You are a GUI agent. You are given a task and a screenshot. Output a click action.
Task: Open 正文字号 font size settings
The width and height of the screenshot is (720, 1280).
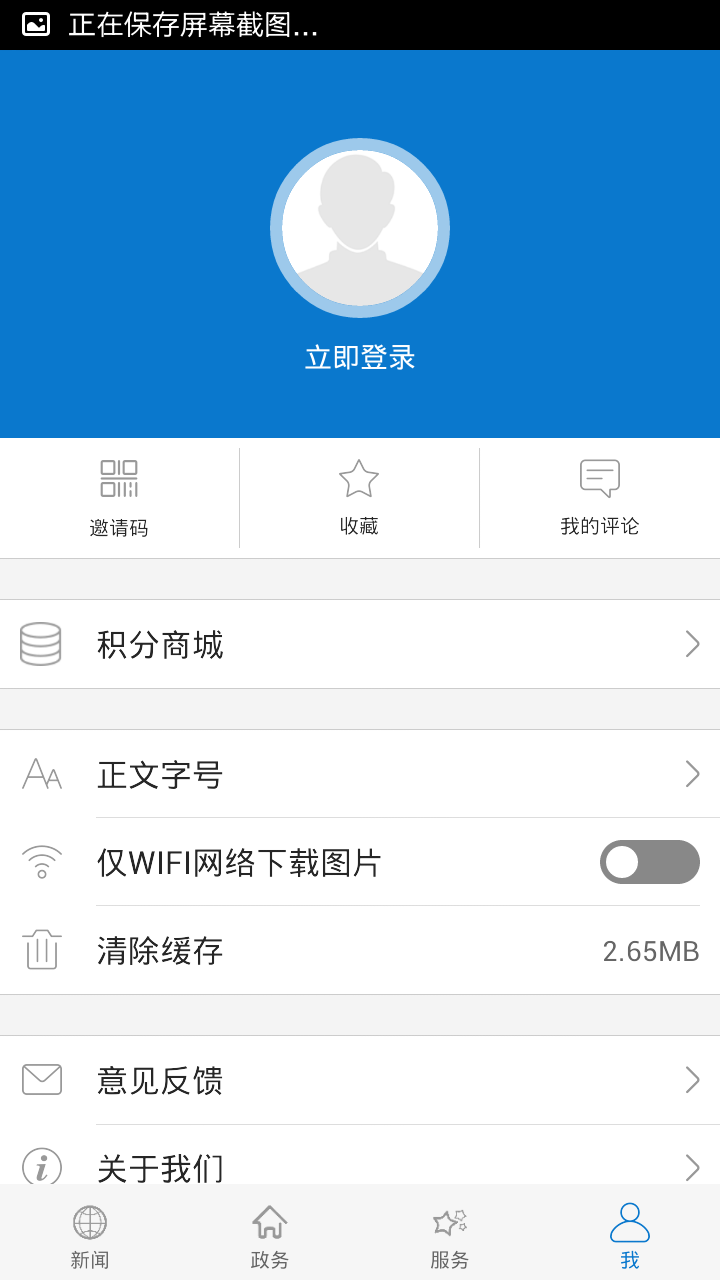coord(360,774)
